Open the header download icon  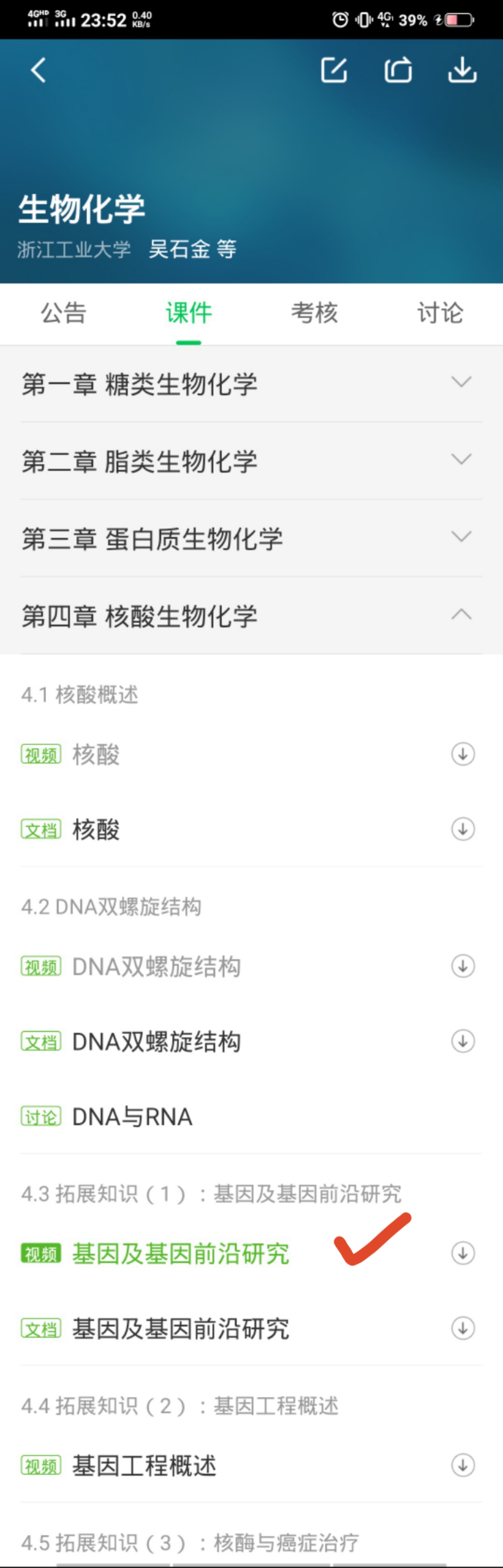click(x=462, y=70)
